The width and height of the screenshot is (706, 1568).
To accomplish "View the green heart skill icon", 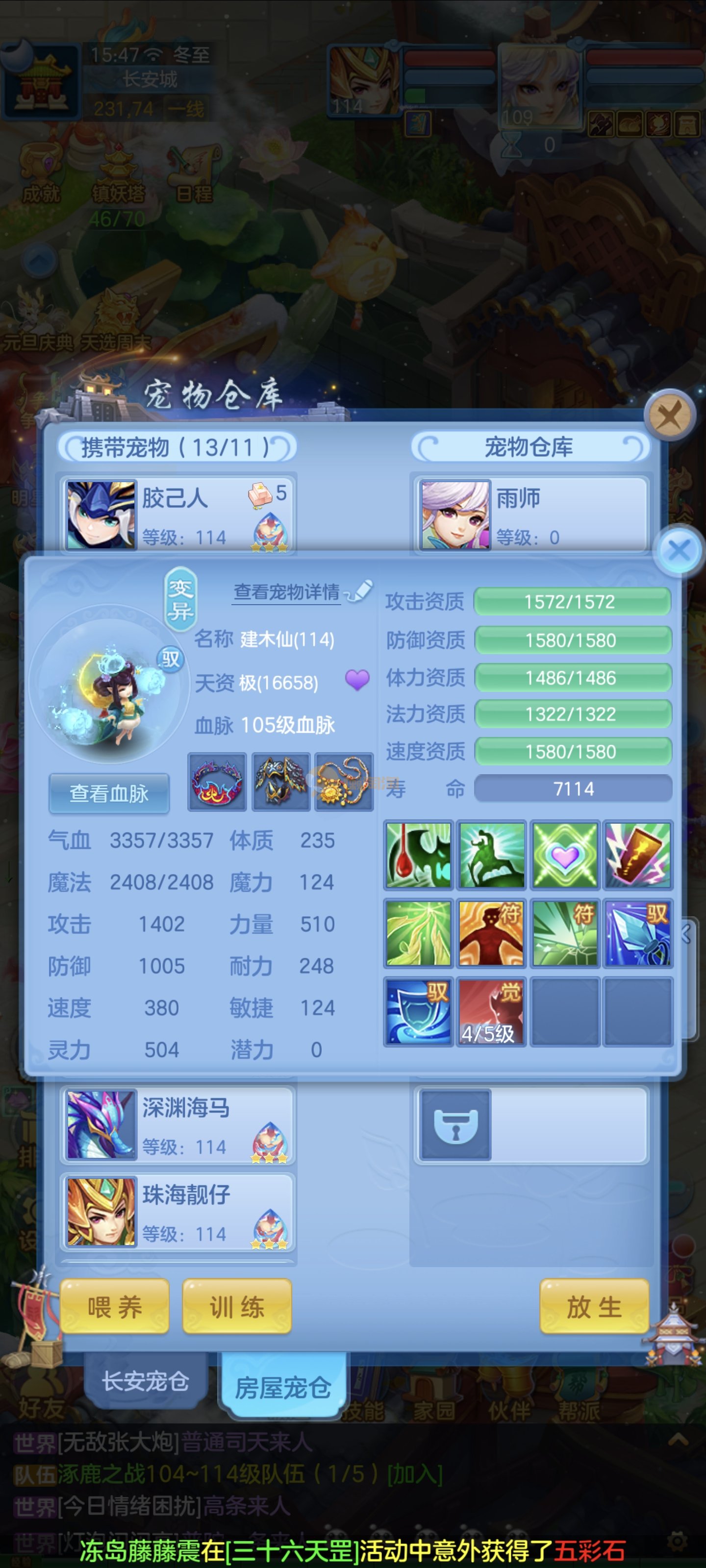I will (565, 855).
